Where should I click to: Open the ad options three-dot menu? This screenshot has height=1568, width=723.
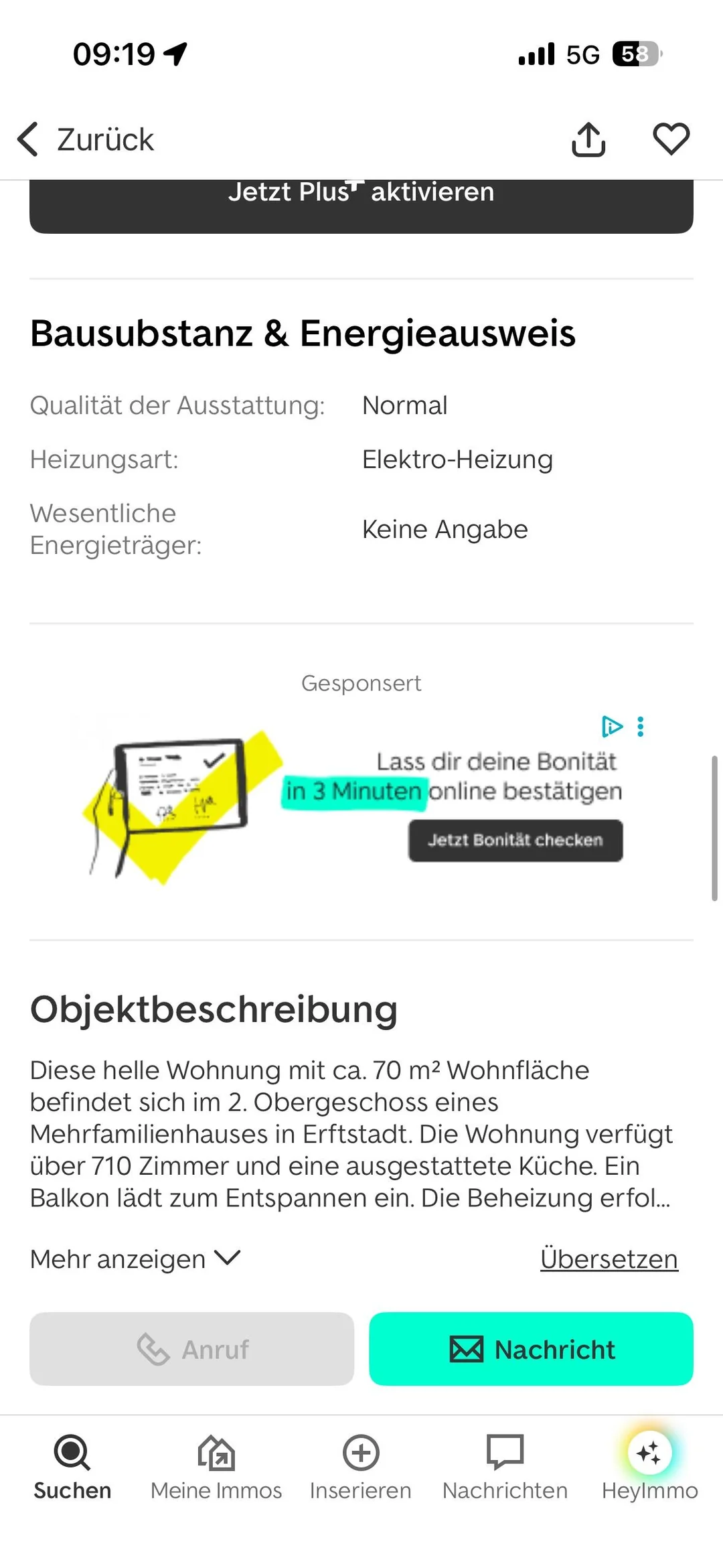pyautogui.click(x=641, y=727)
